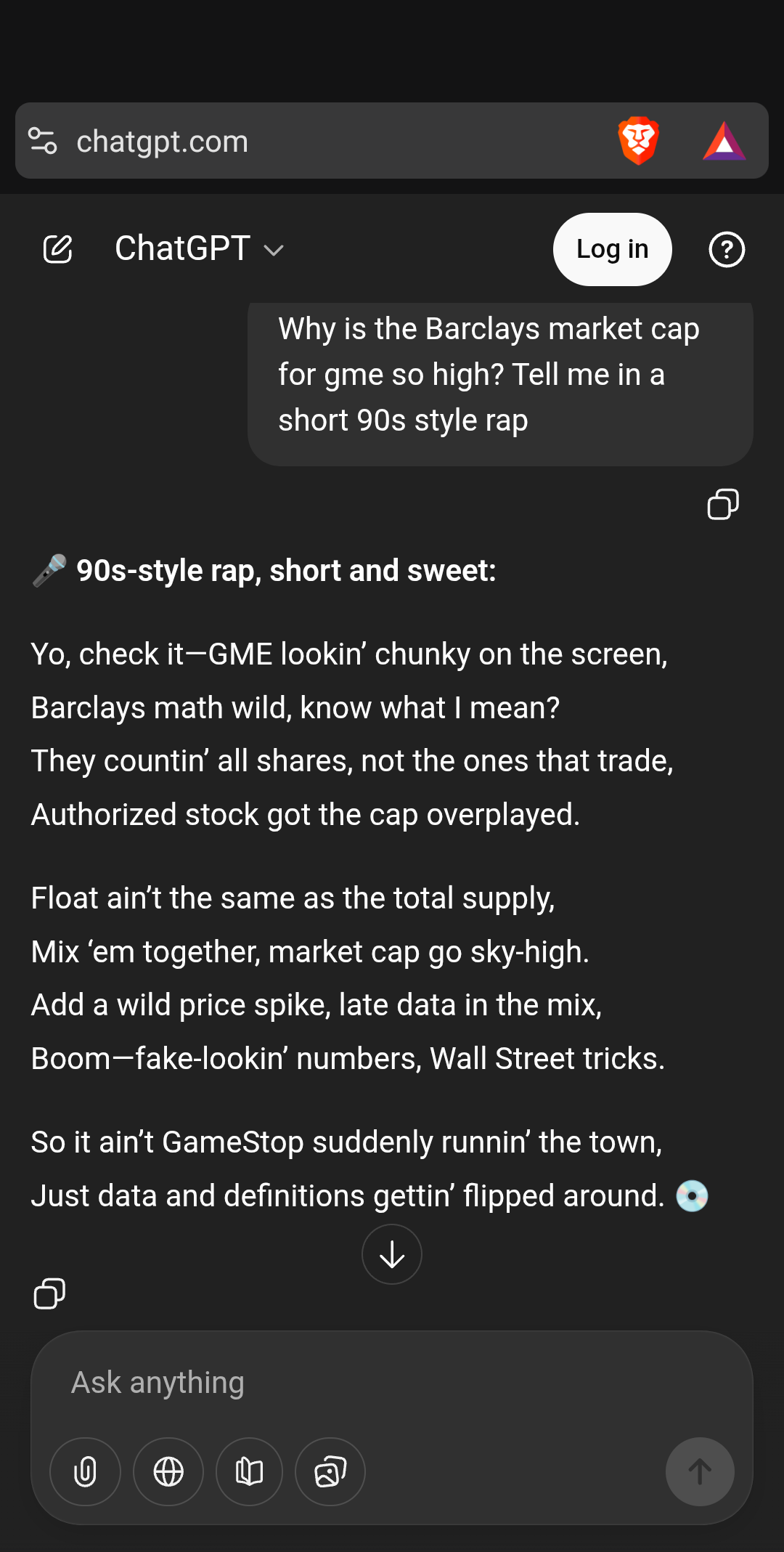Copy the 90s-style rap response

coord(49,1293)
